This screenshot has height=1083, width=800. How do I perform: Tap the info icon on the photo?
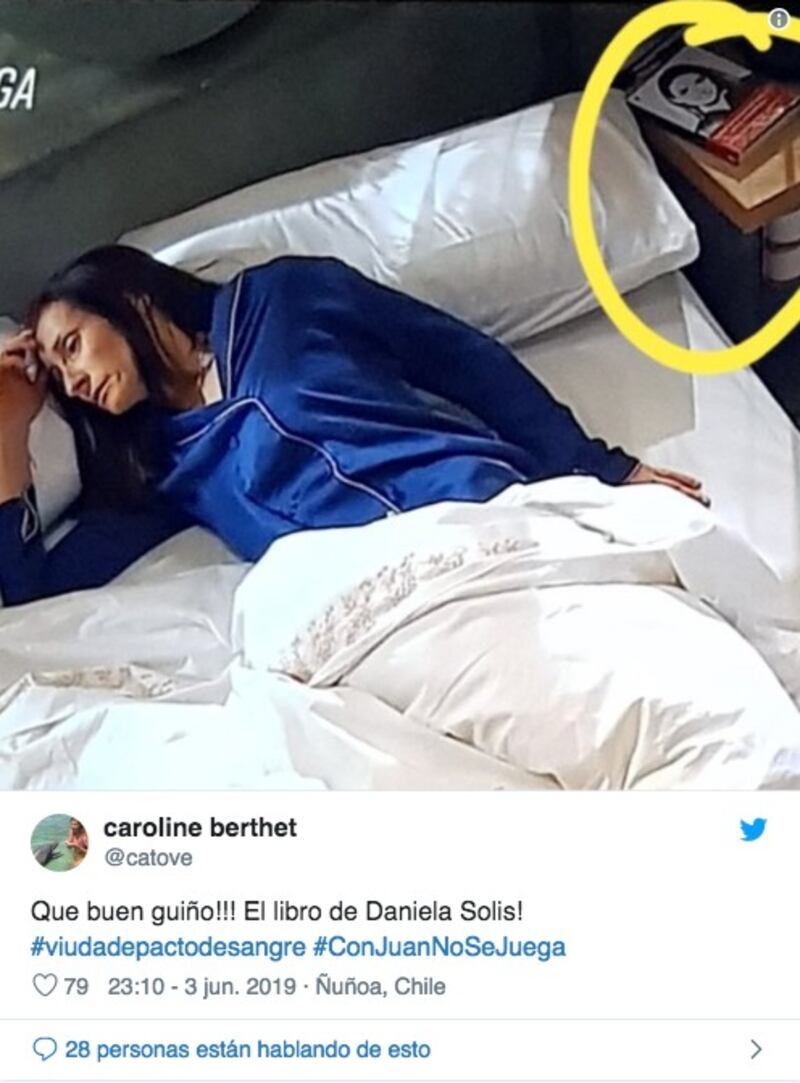tap(779, 19)
